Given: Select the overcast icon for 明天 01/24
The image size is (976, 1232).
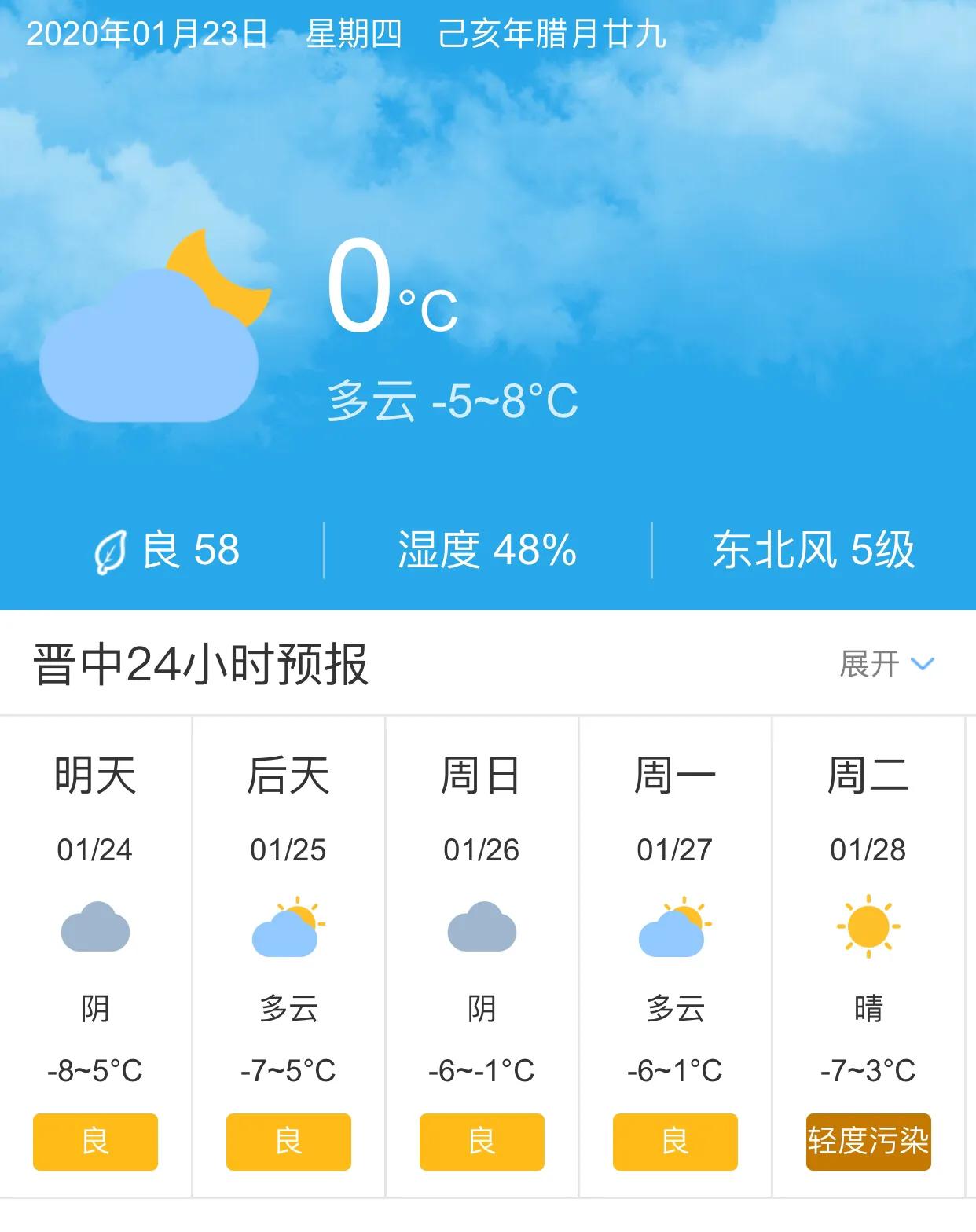Looking at the screenshot, I should [x=94, y=929].
